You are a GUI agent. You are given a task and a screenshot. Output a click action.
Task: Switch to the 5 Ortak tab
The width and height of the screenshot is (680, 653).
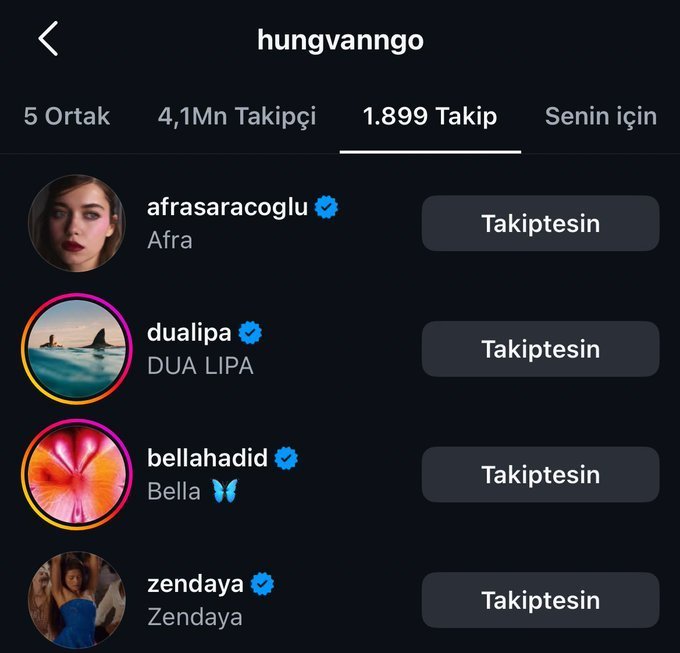[67, 117]
